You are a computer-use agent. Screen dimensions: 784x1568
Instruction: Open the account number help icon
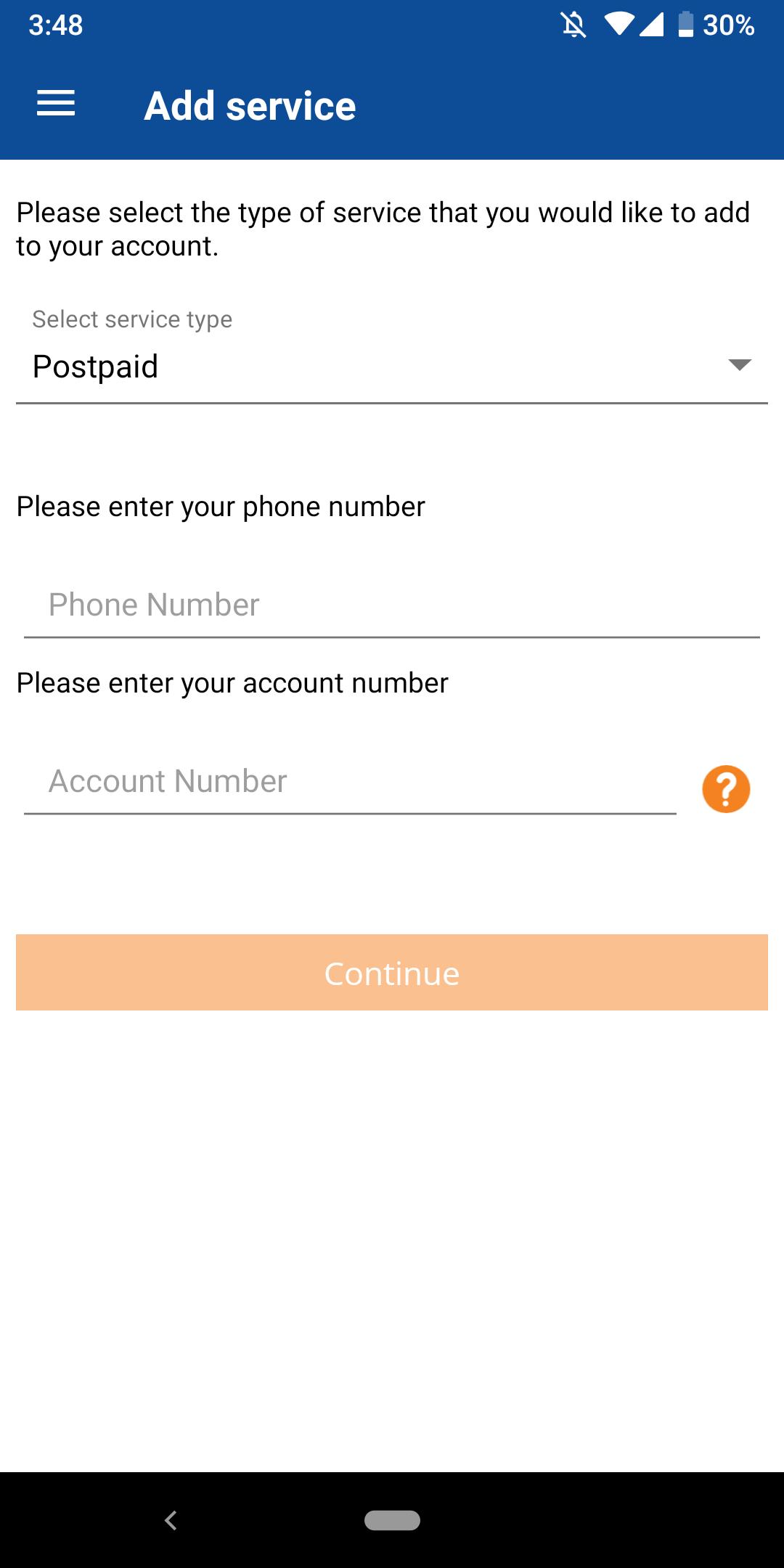point(725,789)
